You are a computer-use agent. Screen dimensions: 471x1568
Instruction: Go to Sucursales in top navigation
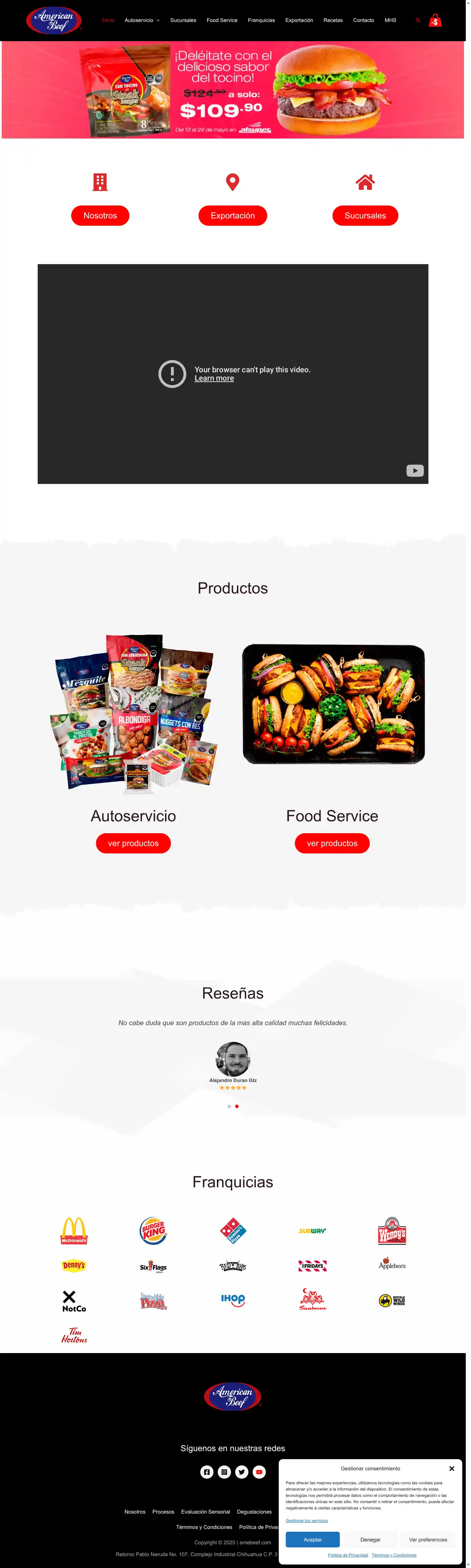pos(183,20)
